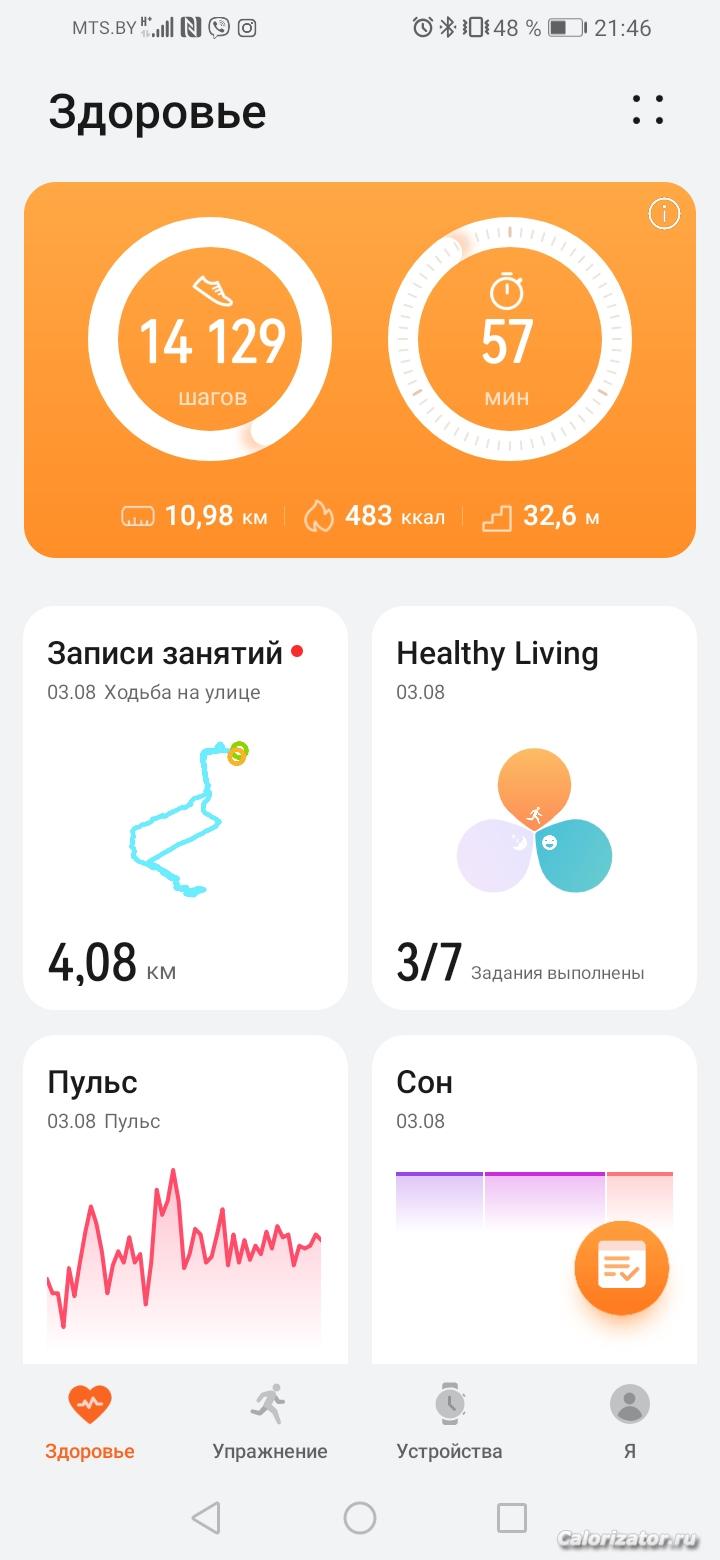Switch to the Упражнение tab
The height and width of the screenshot is (1560, 720).
tap(270, 1422)
